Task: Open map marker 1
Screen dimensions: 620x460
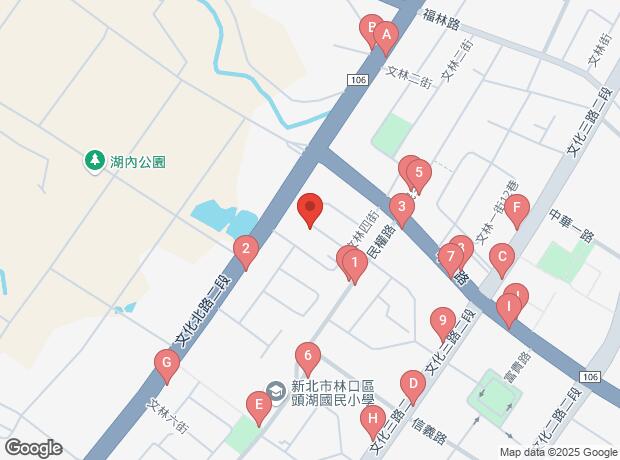Action: (354, 263)
